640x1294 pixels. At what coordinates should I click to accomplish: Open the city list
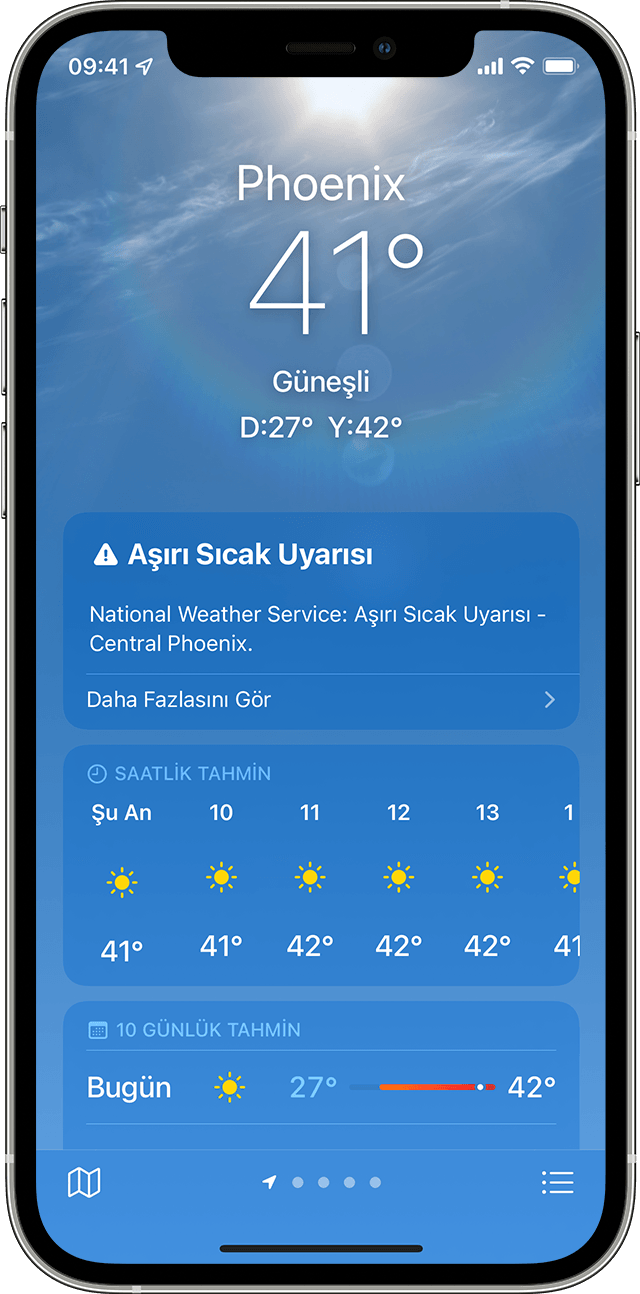557,1182
